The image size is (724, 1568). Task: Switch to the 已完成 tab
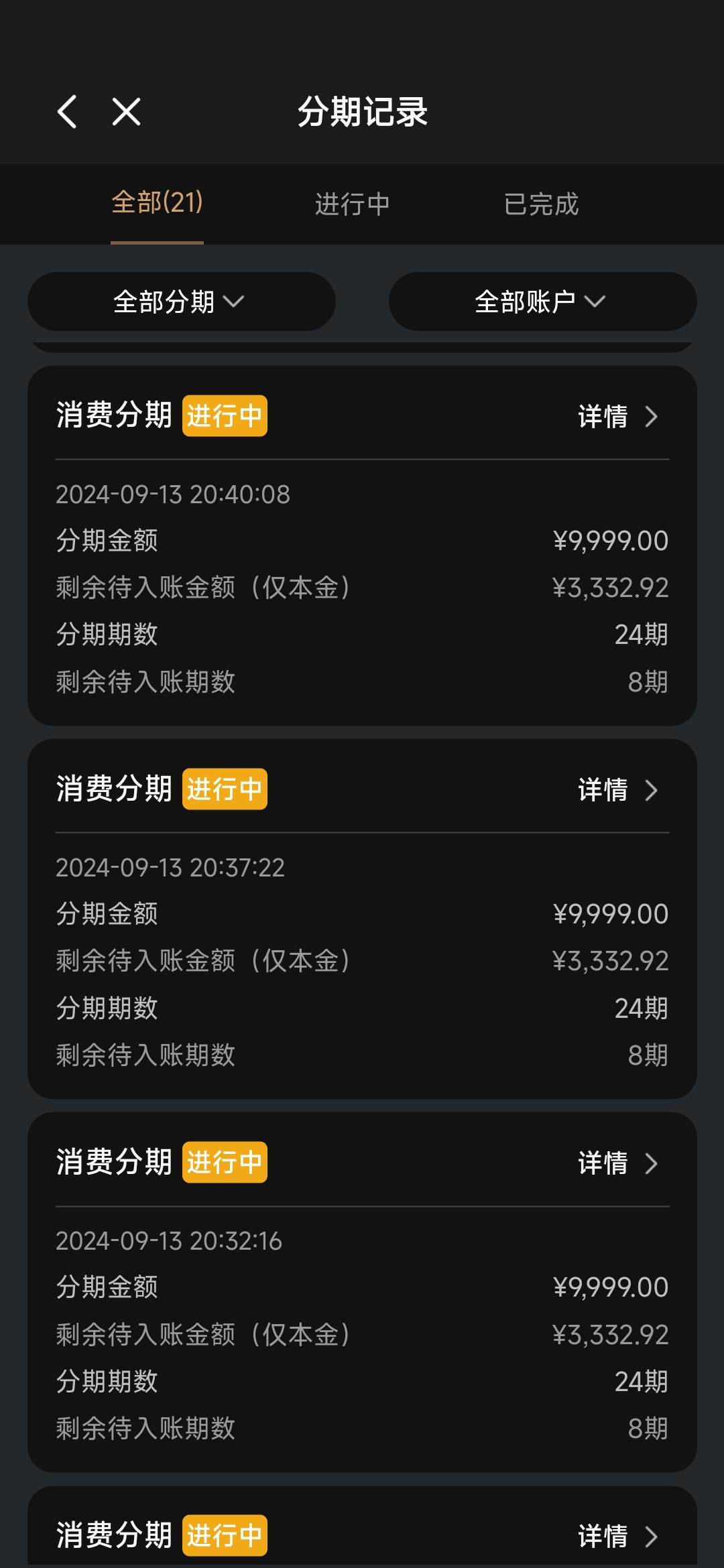tap(540, 204)
